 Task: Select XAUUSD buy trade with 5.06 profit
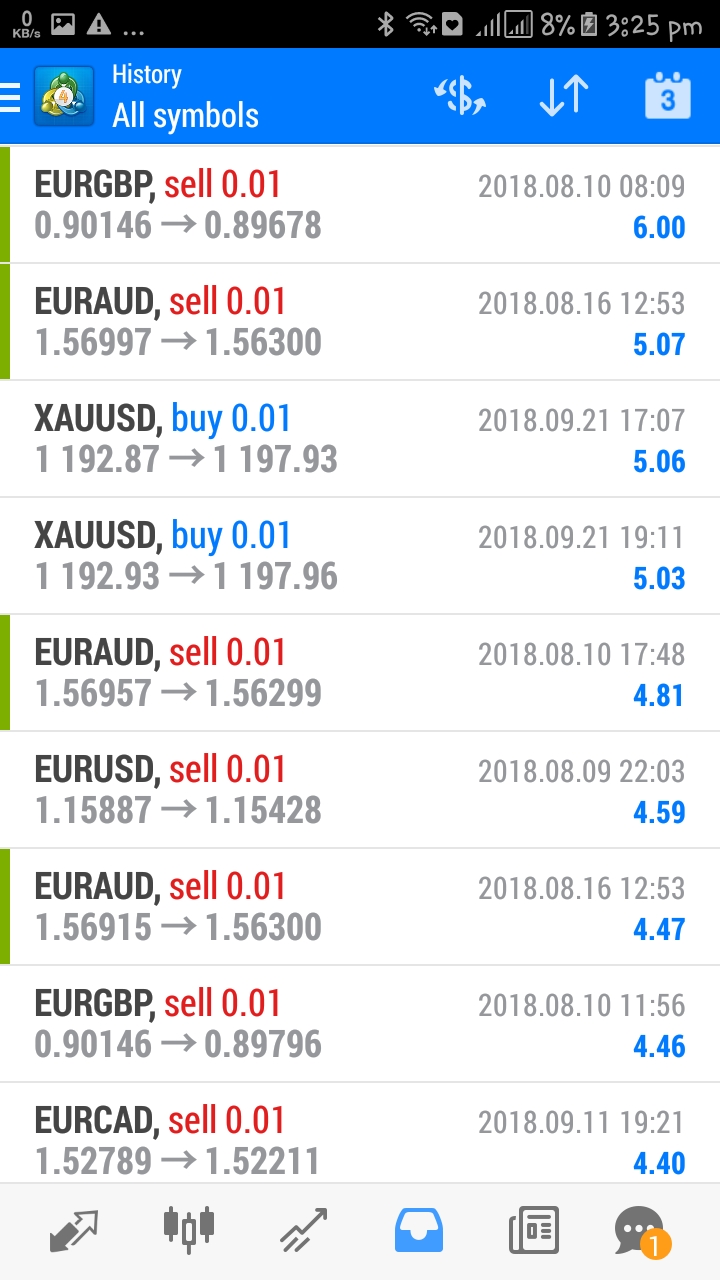tap(360, 439)
